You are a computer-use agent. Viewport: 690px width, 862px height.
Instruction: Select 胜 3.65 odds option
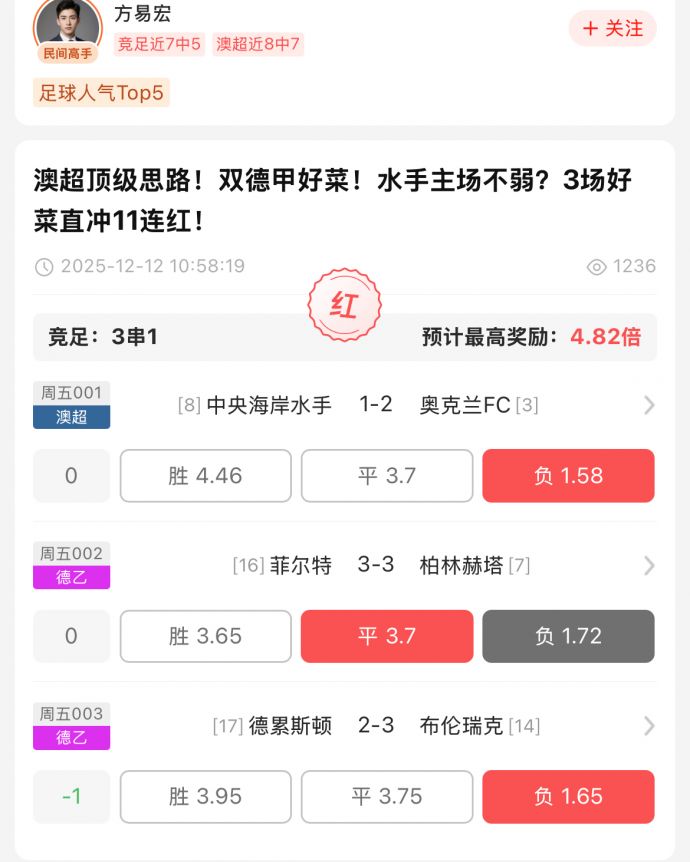pos(206,636)
